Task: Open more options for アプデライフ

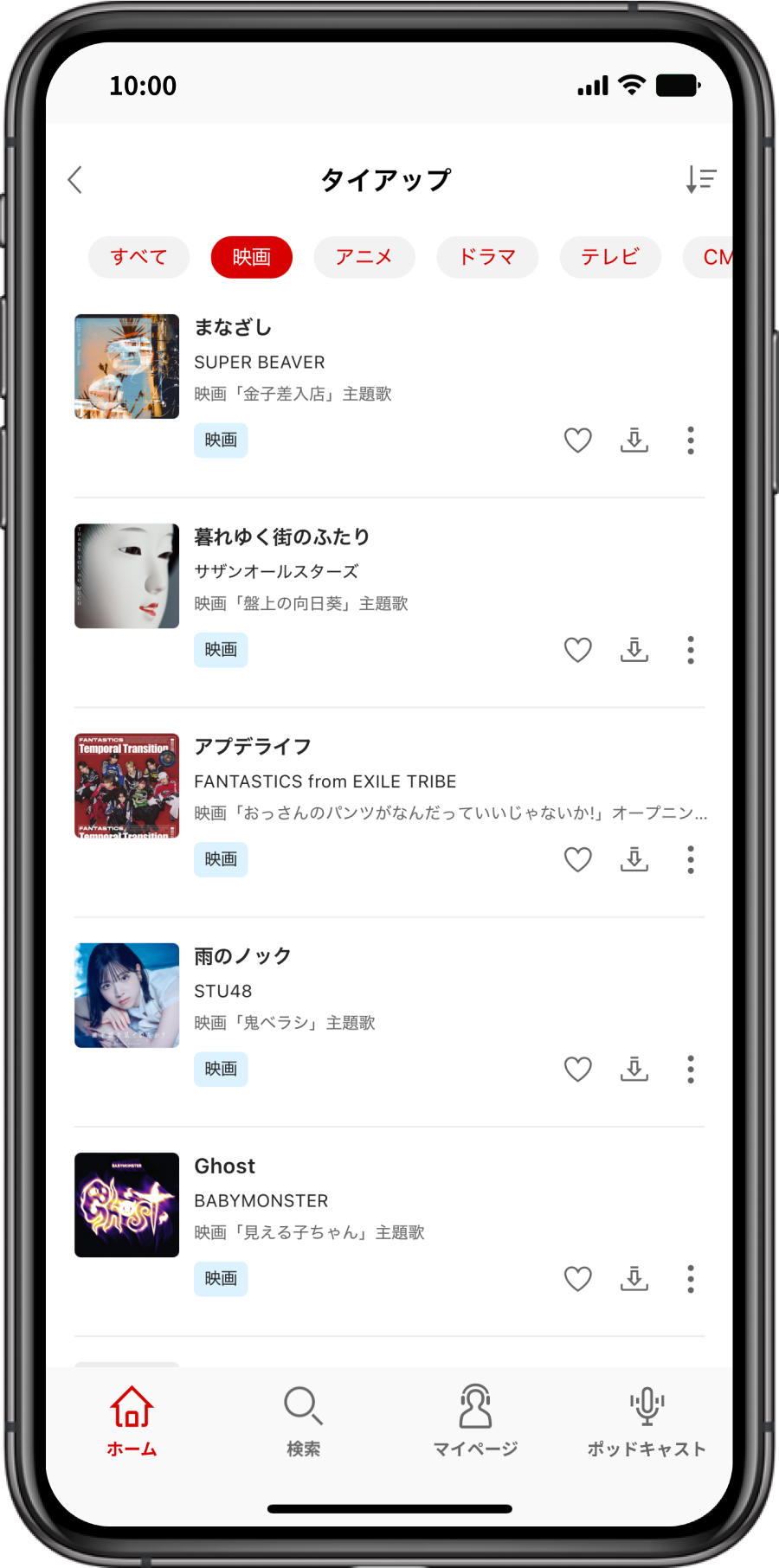Action: click(x=691, y=859)
